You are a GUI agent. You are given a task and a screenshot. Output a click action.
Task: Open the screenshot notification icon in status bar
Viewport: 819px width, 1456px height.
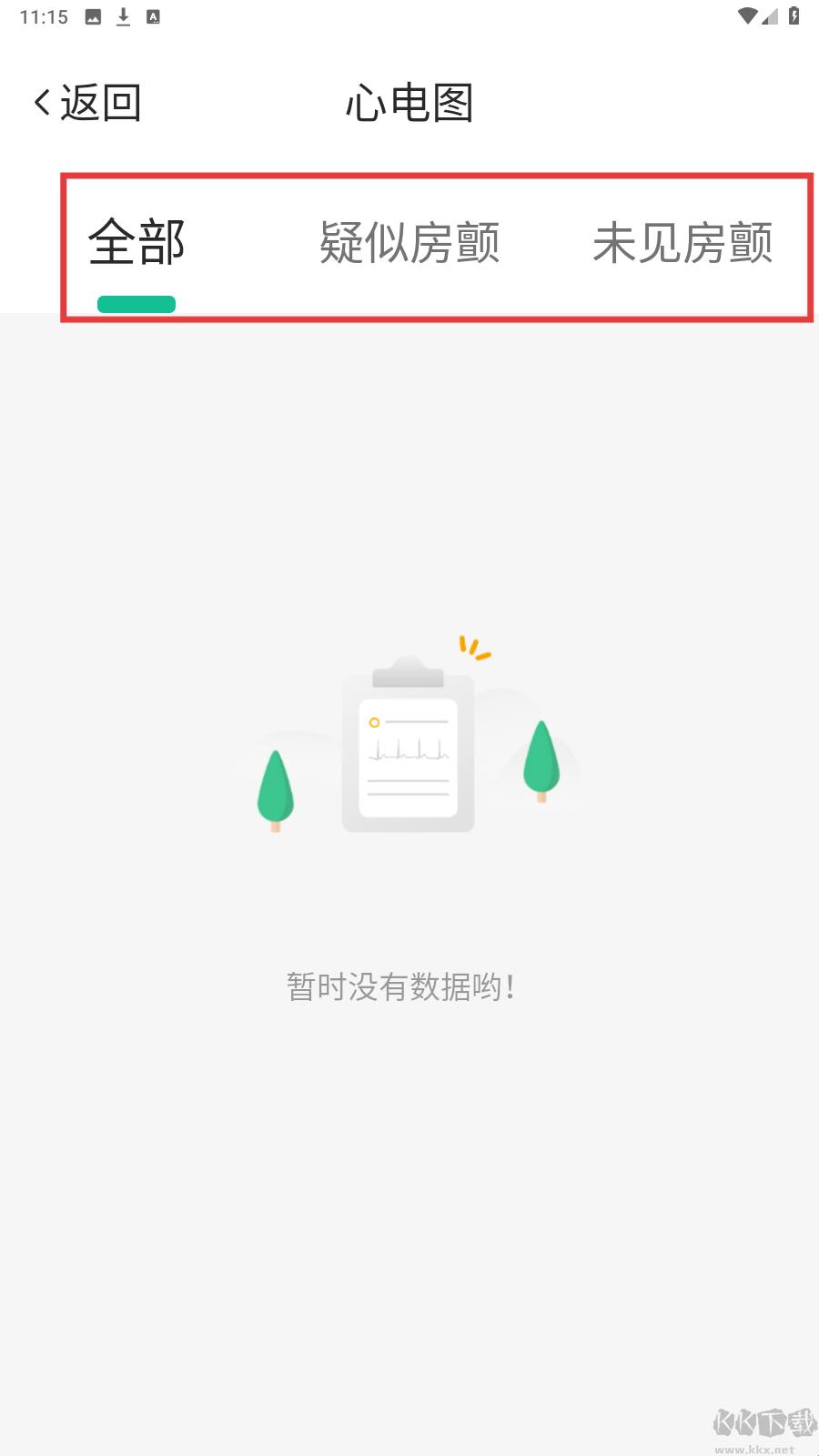point(94,15)
